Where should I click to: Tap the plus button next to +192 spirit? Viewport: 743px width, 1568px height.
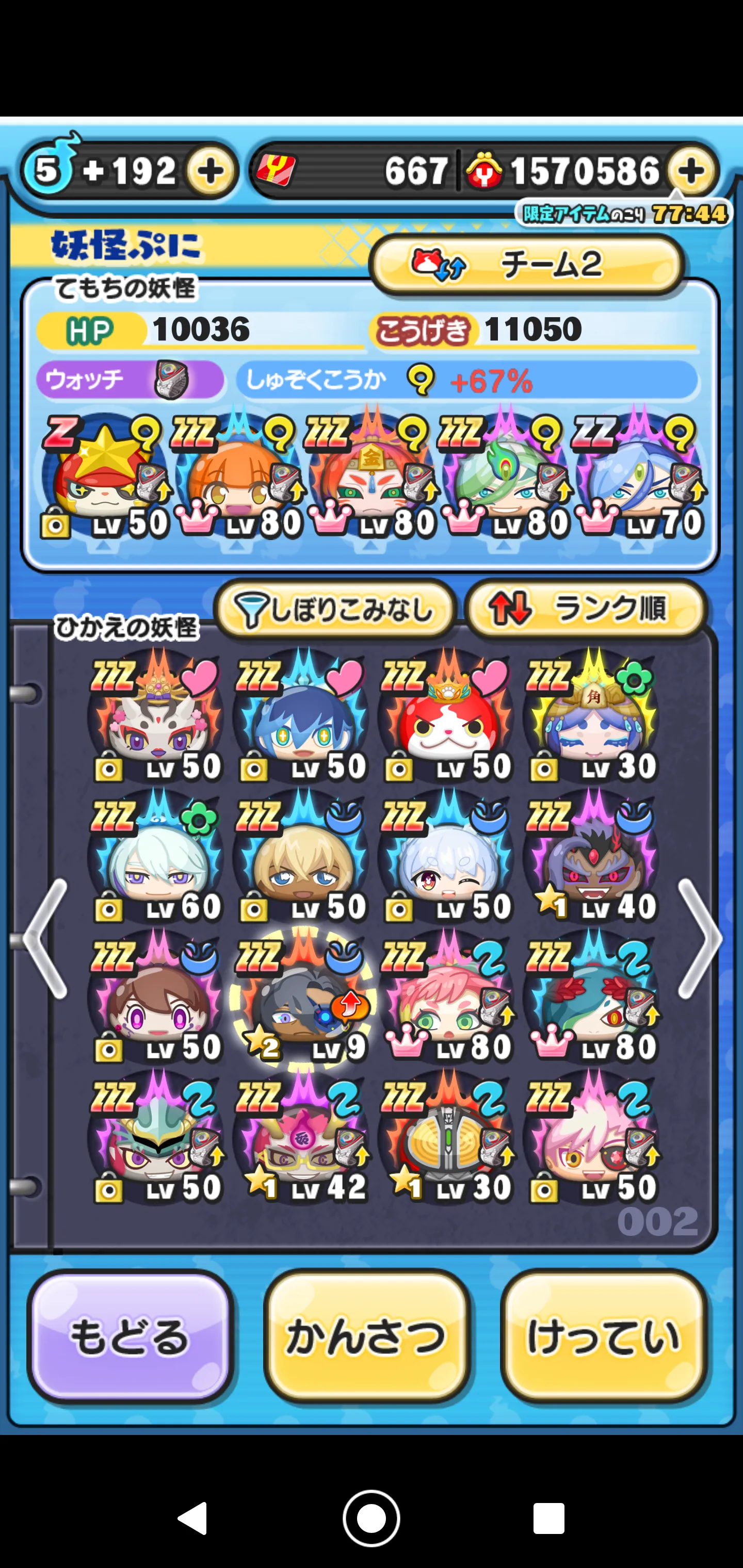(x=211, y=171)
